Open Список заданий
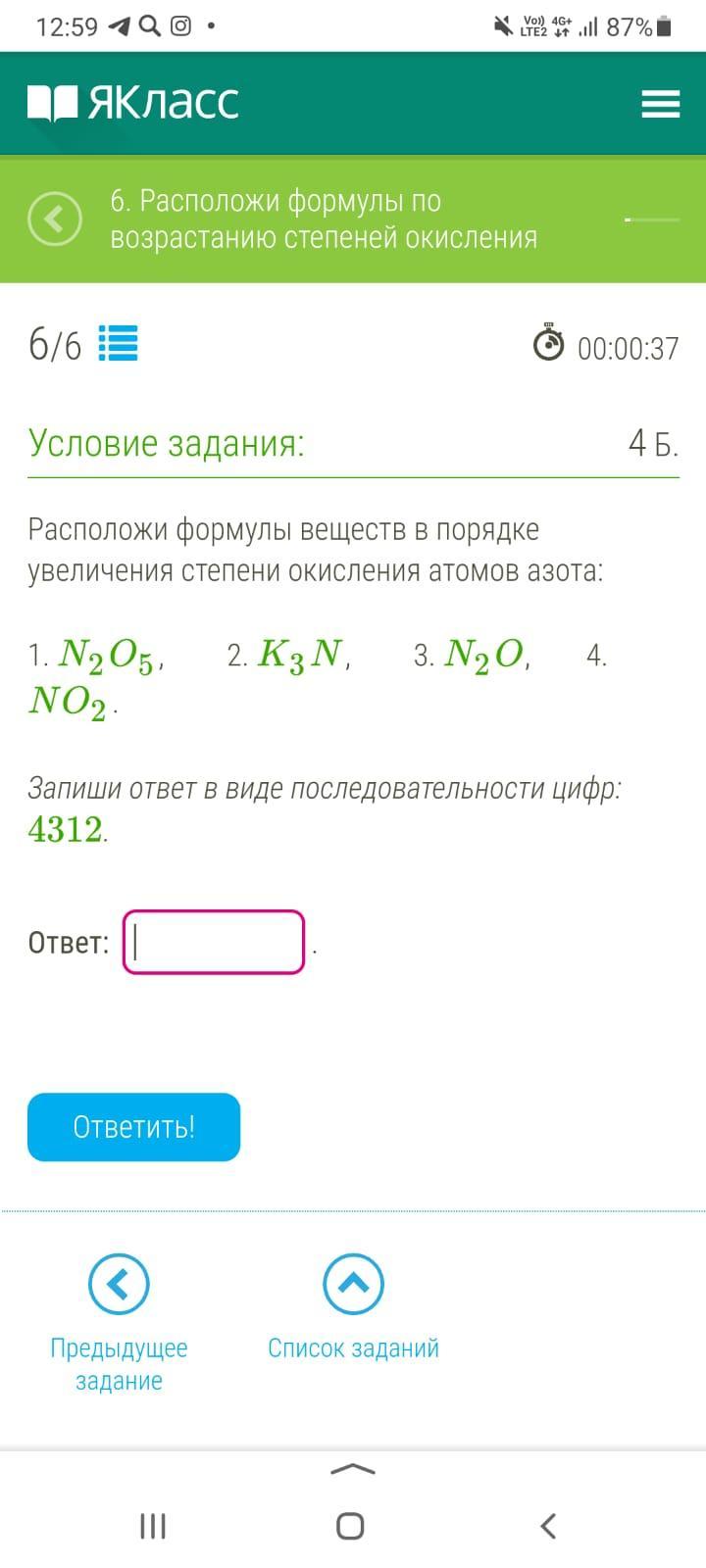Viewport: 706px width, 1568px height. (x=353, y=1284)
